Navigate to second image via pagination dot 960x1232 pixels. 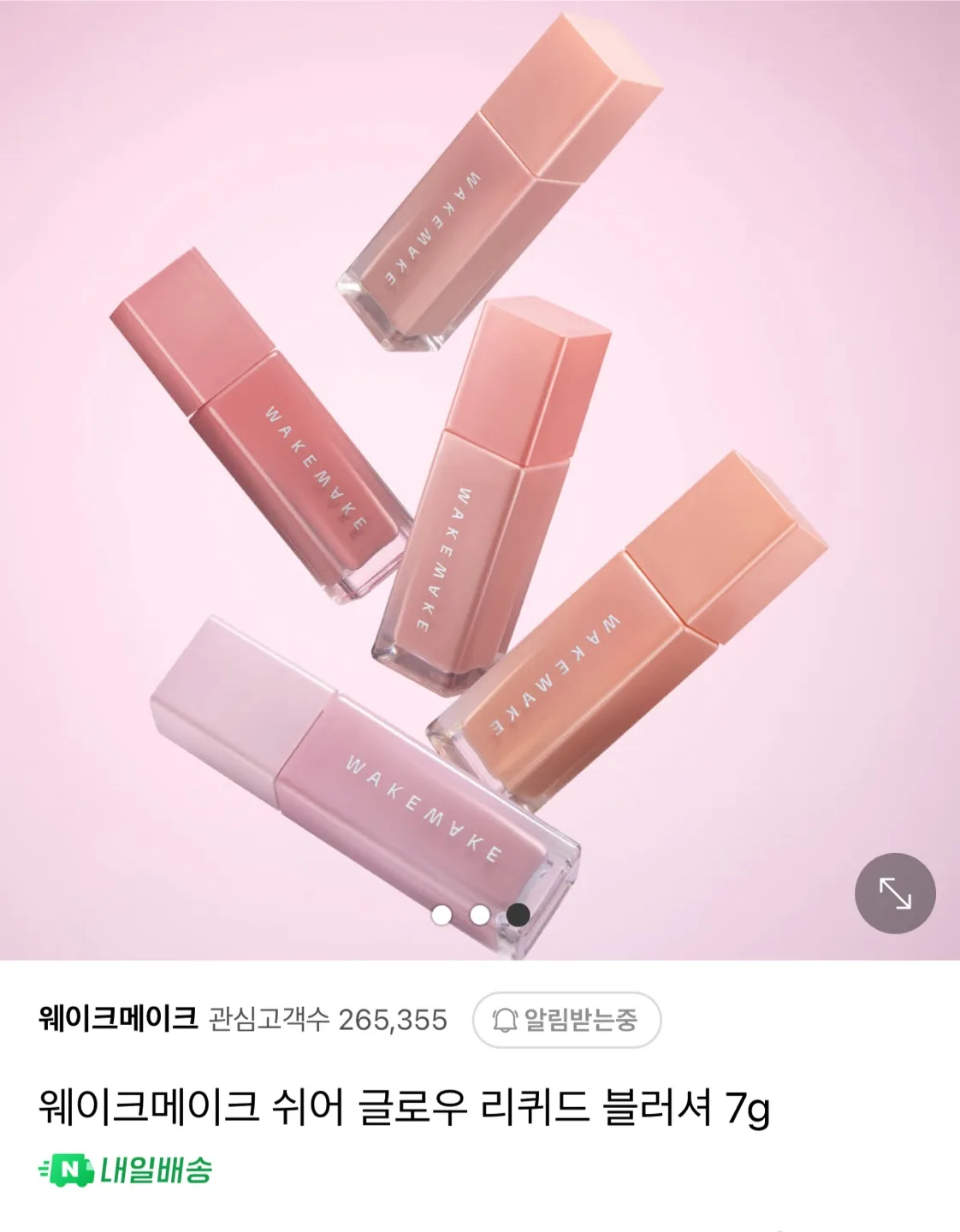(479, 915)
